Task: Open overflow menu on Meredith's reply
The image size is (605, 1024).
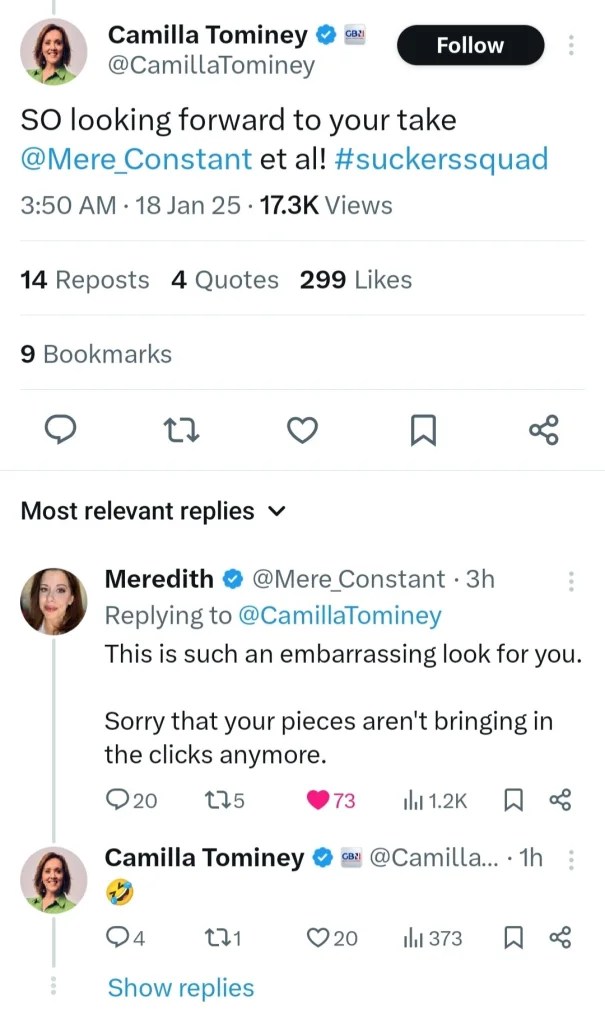Action: (x=571, y=581)
